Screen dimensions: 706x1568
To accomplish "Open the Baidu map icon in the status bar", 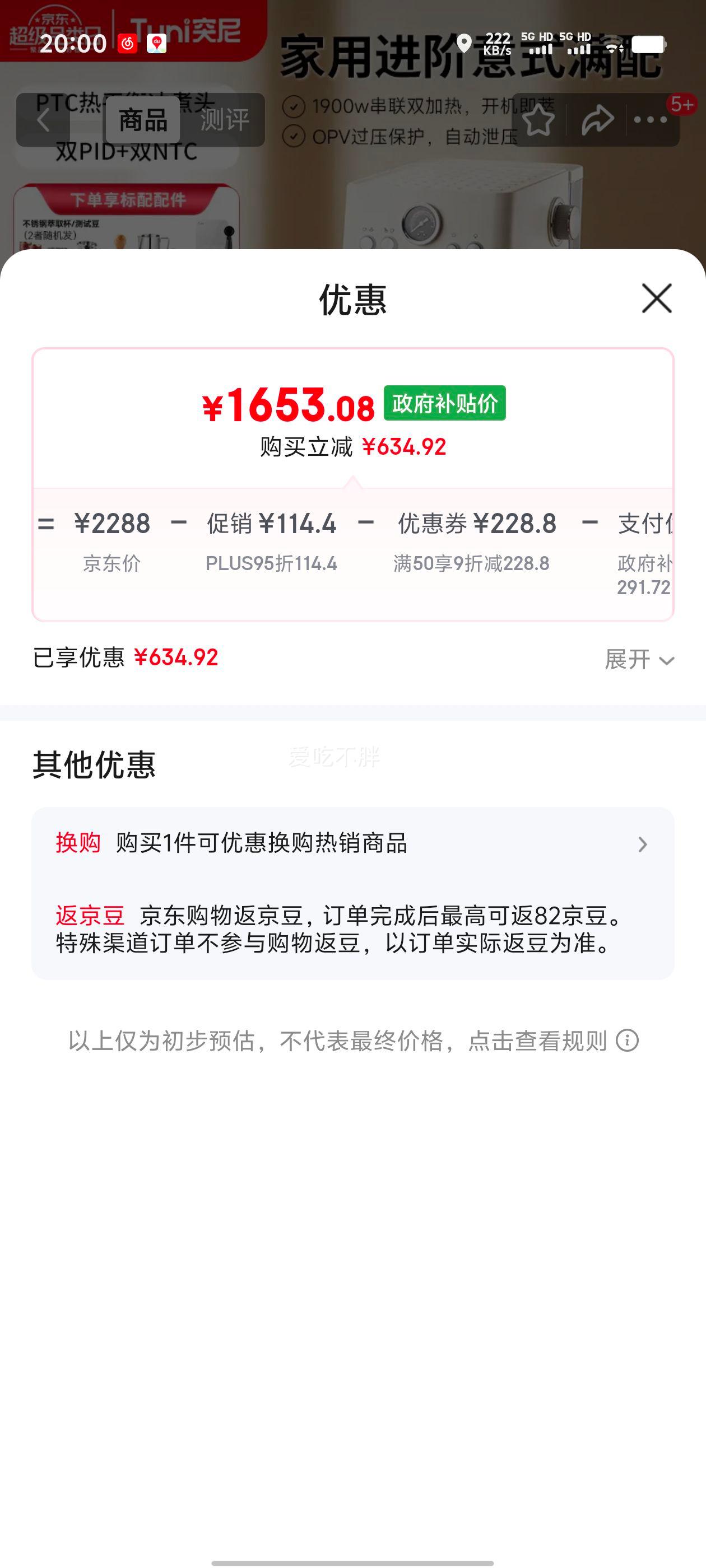I will pos(157,44).
